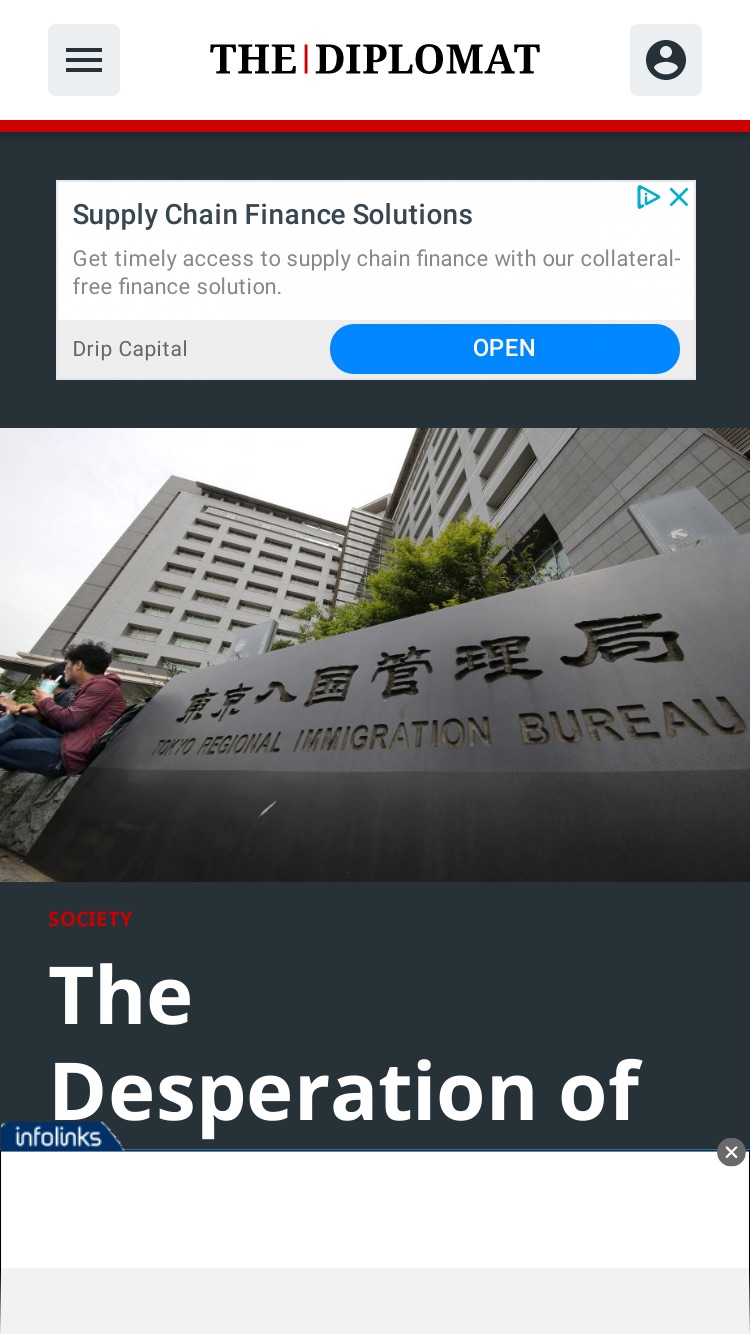Viewport: 750px width, 1334px height.
Task: Close the Supply Chain Finance ad
Action: 679,197
